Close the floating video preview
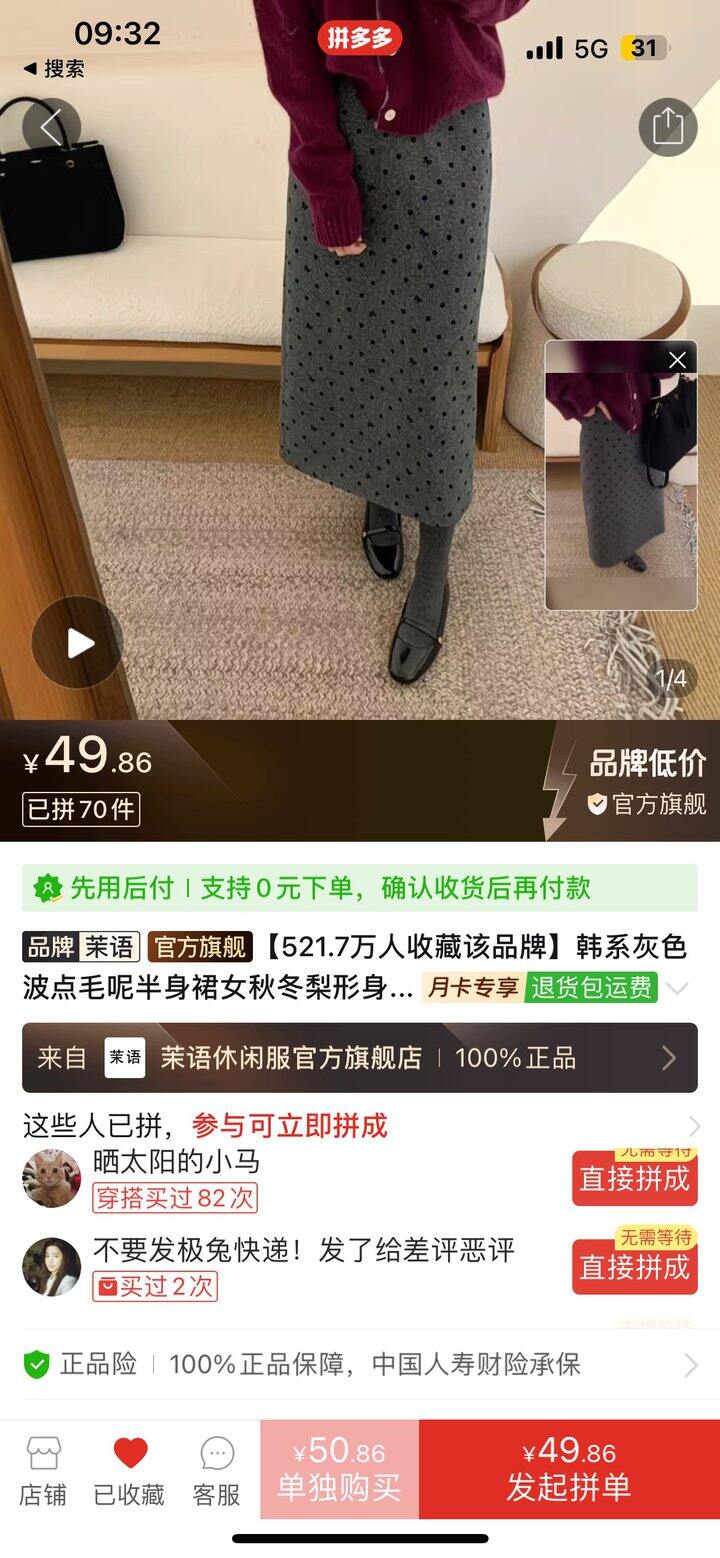The width and height of the screenshot is (720, 1558). coord(678,360)
